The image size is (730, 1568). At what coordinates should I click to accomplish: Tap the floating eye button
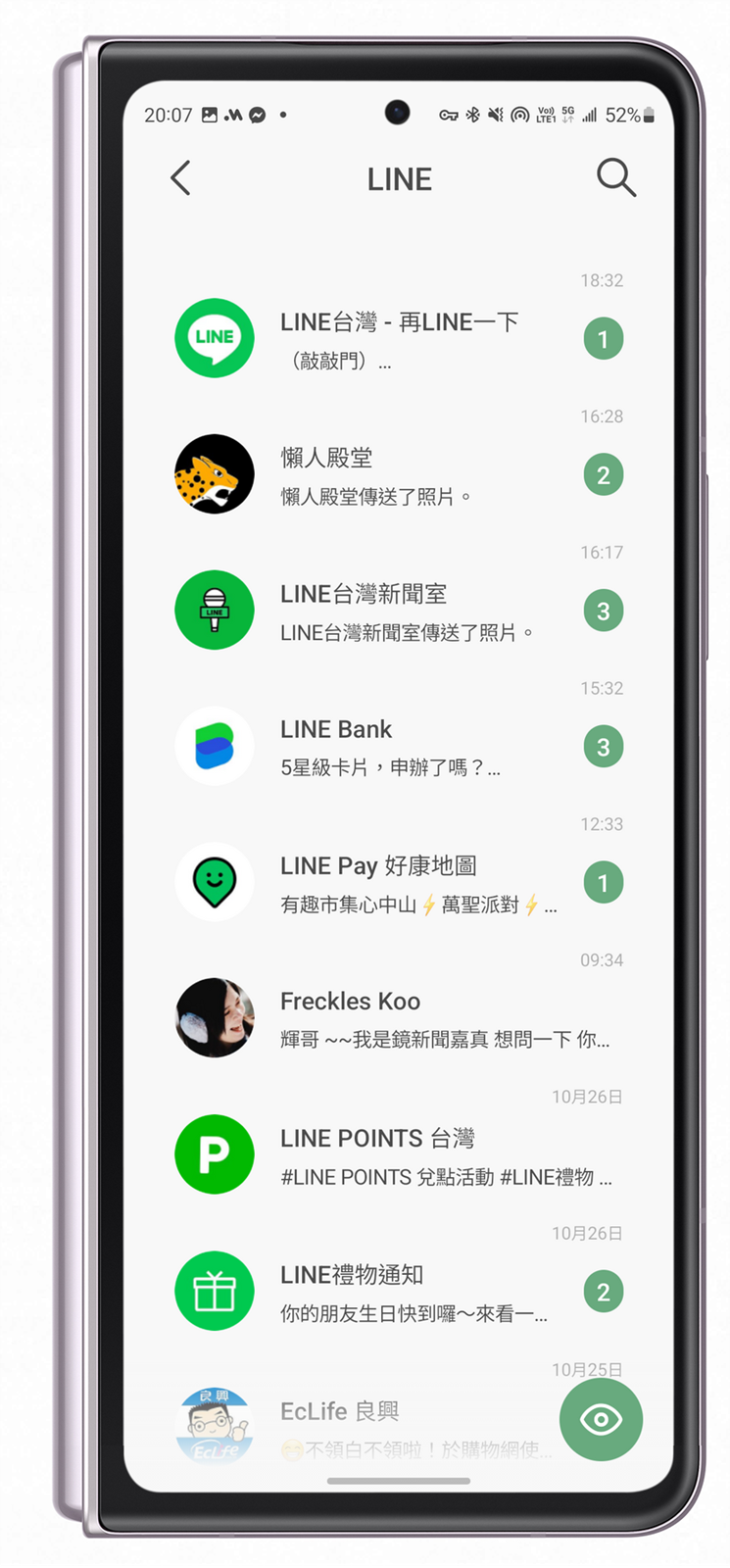601,1419
